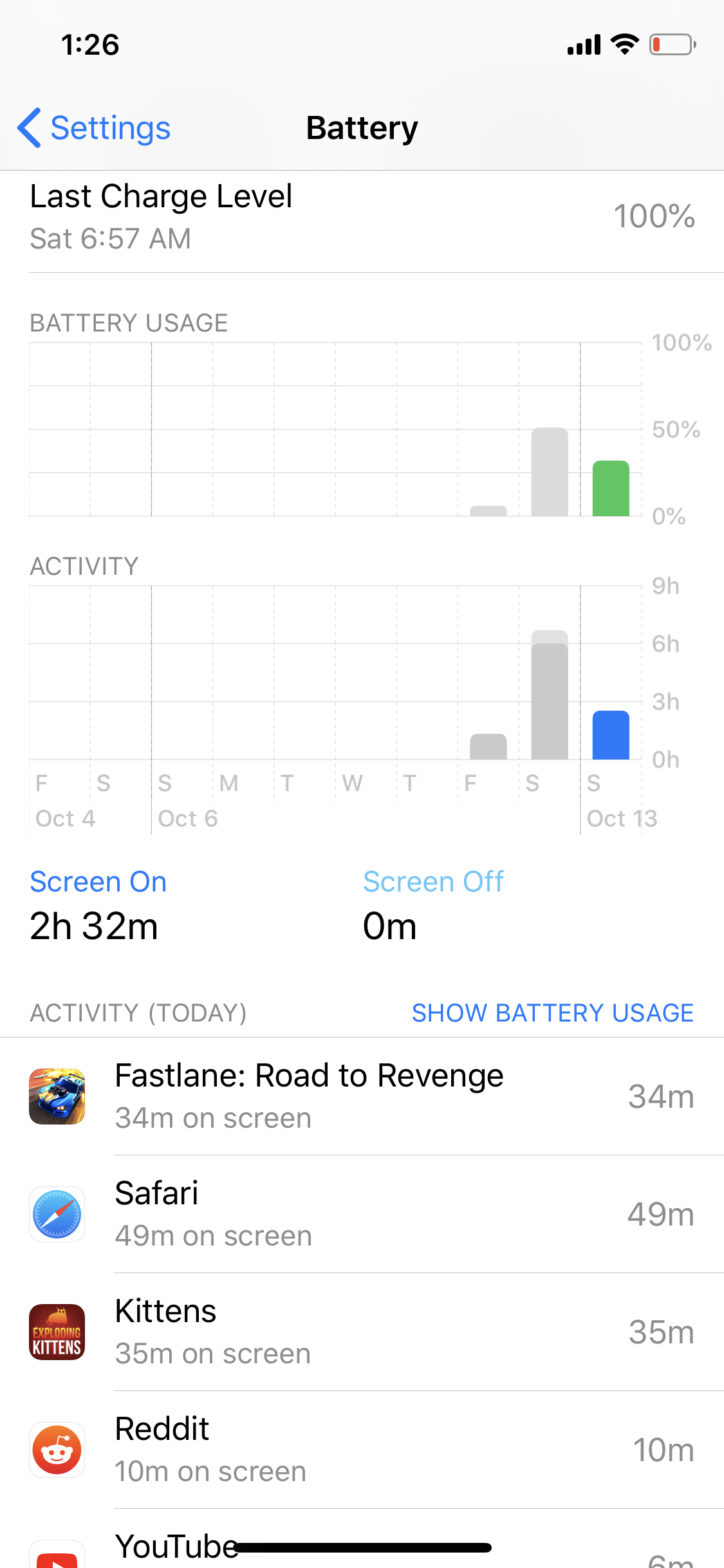This screenshot has height=1568, width=724.
Task: Select the Reddit activity row
Action: tap(362, 1450)
